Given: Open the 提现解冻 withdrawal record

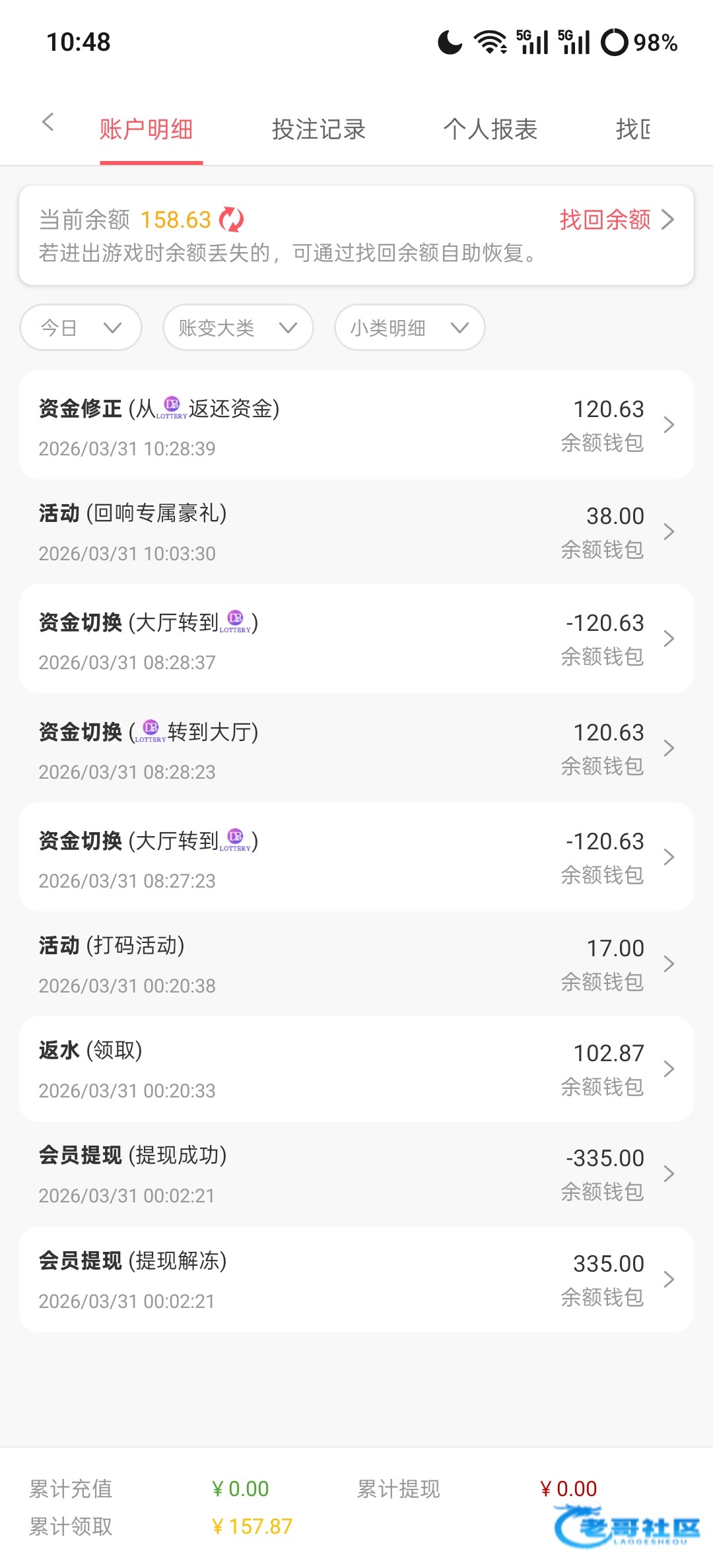Looking at the screenshot, I should pyautogui.click(x=356, y=1280).
